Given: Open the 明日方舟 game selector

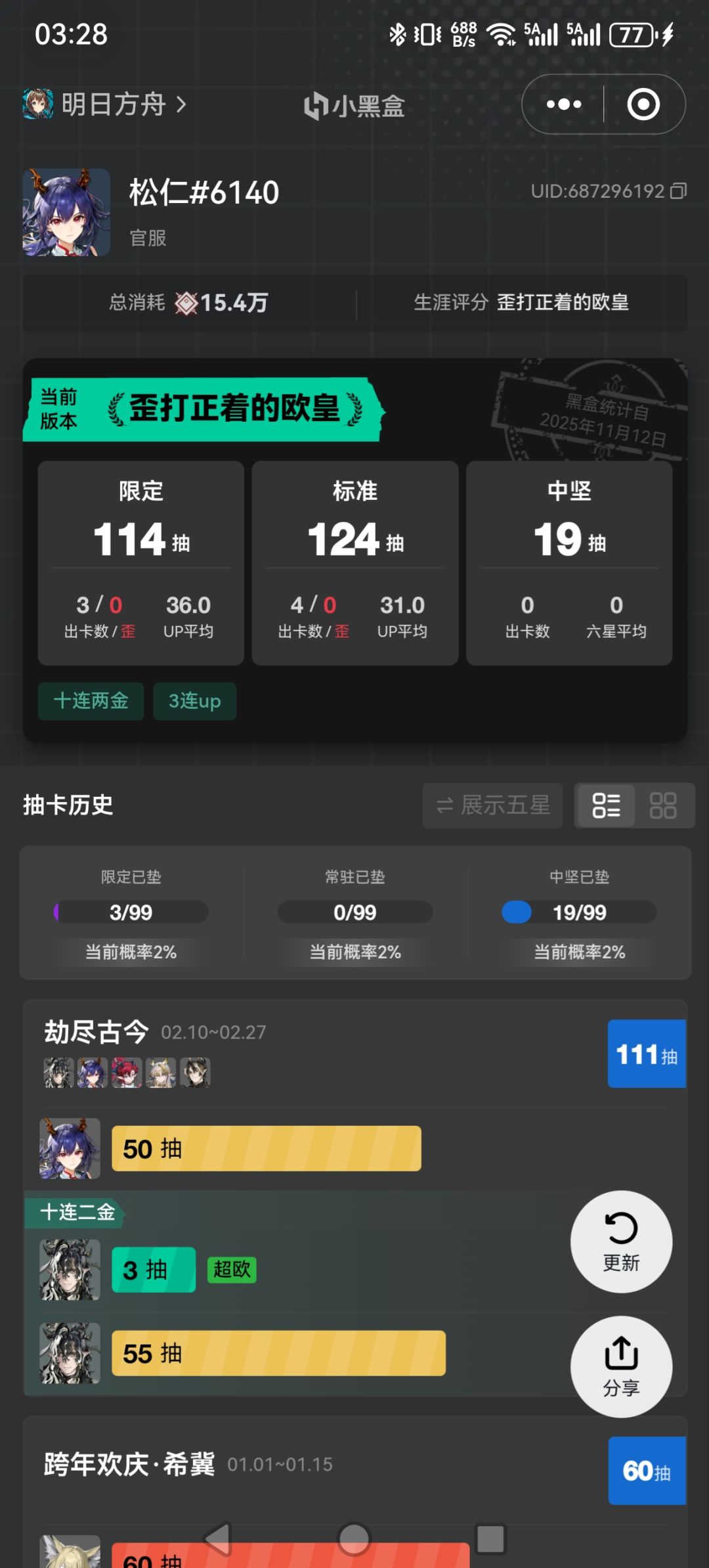Looking at the screenshot, I should [x=105, y=104].
